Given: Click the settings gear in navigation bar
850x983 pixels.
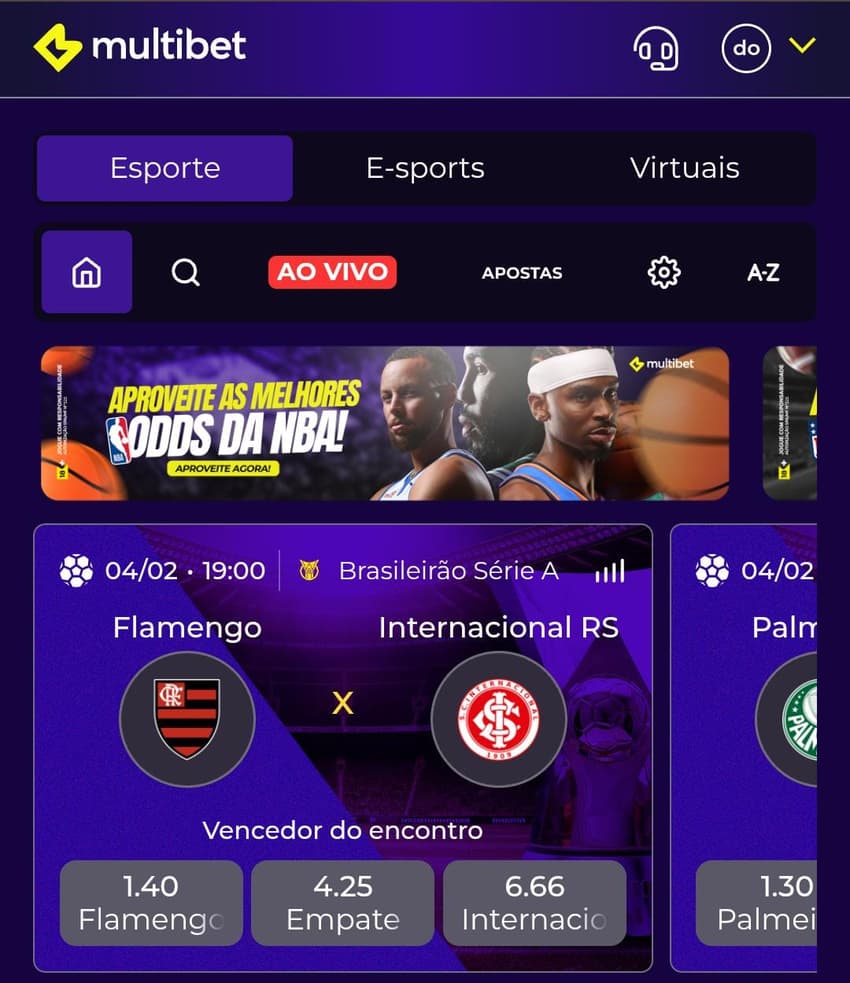Looking at the screenshot, I should [x=662, y=272].
